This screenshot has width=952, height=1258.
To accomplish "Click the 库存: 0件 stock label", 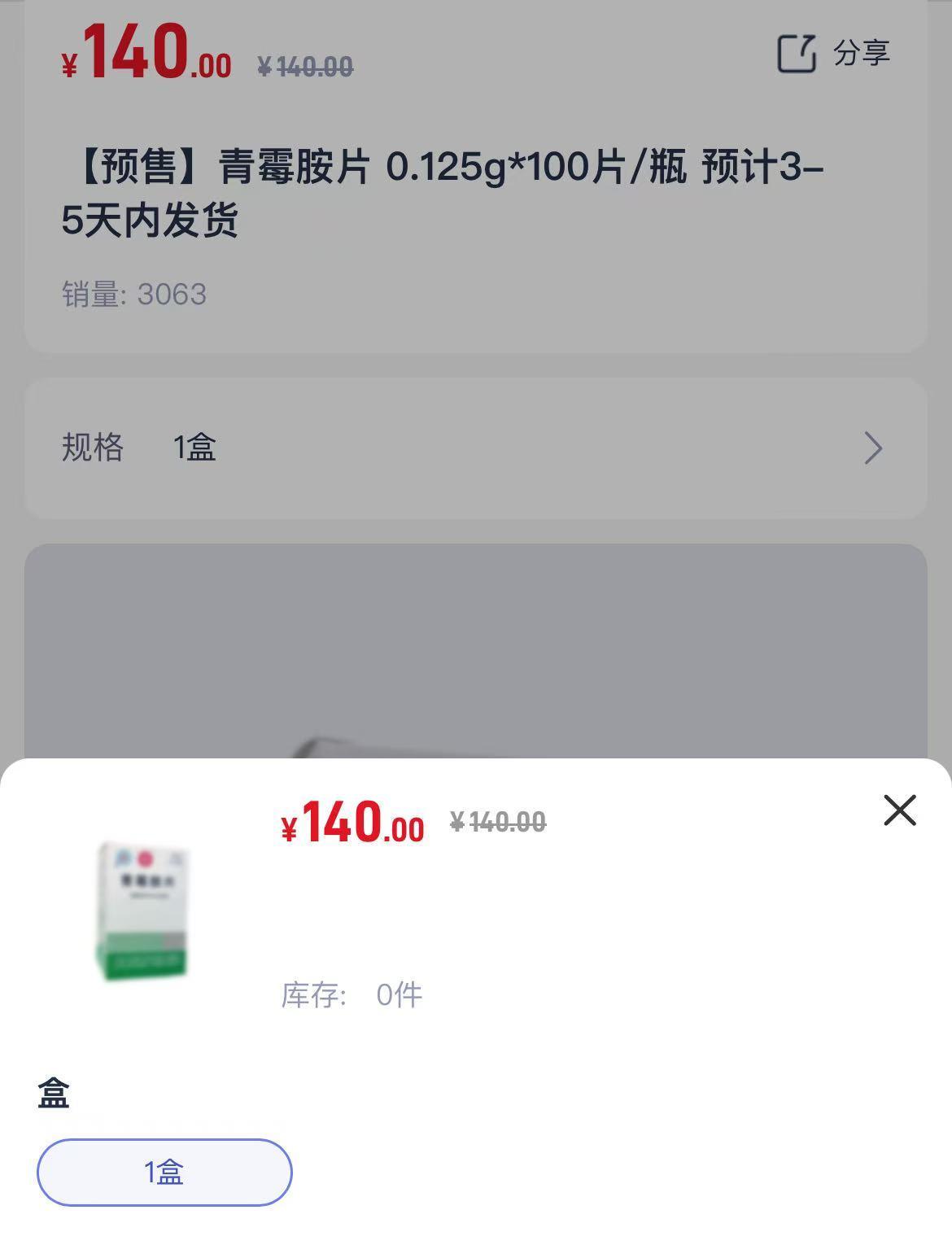I will (x=350, y=994).
